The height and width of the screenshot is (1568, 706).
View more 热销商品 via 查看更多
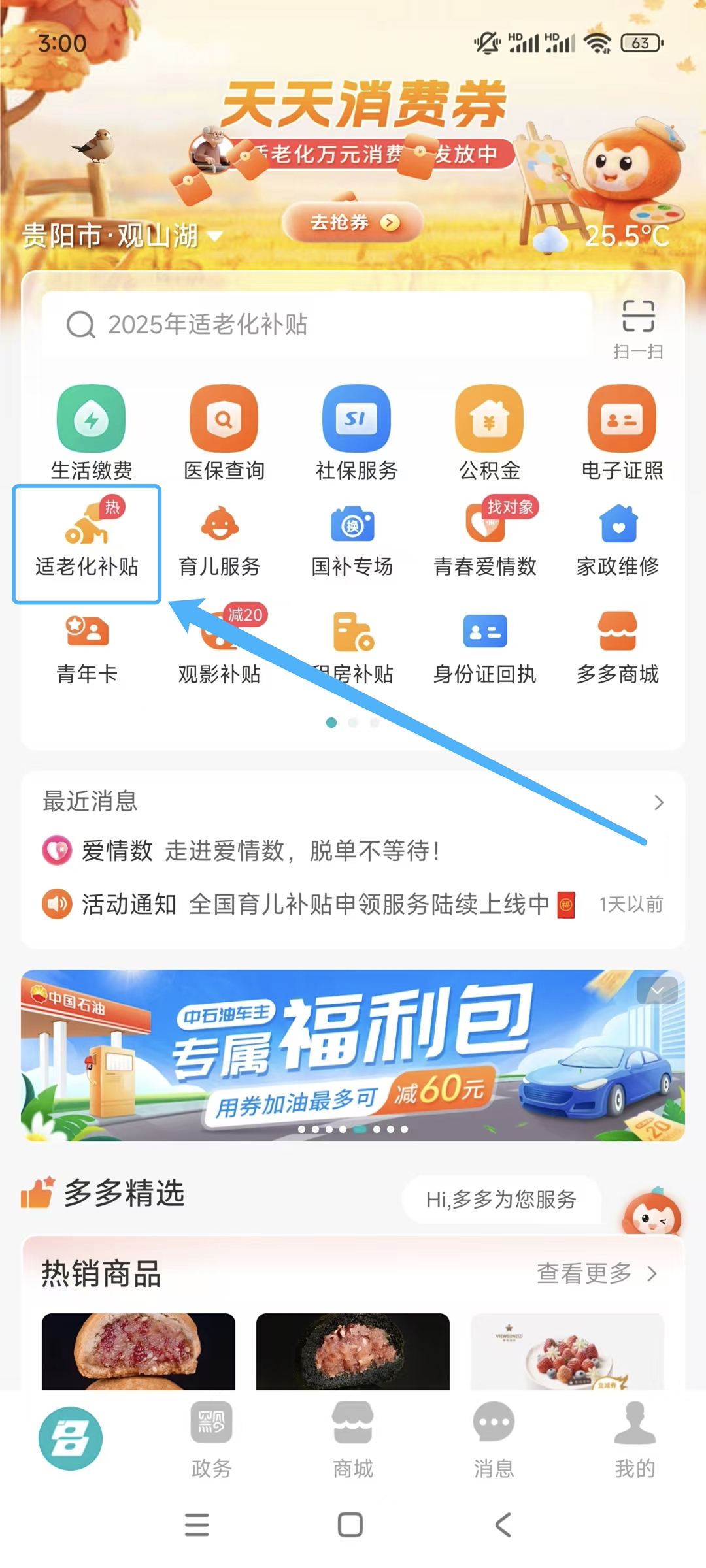596,1273
